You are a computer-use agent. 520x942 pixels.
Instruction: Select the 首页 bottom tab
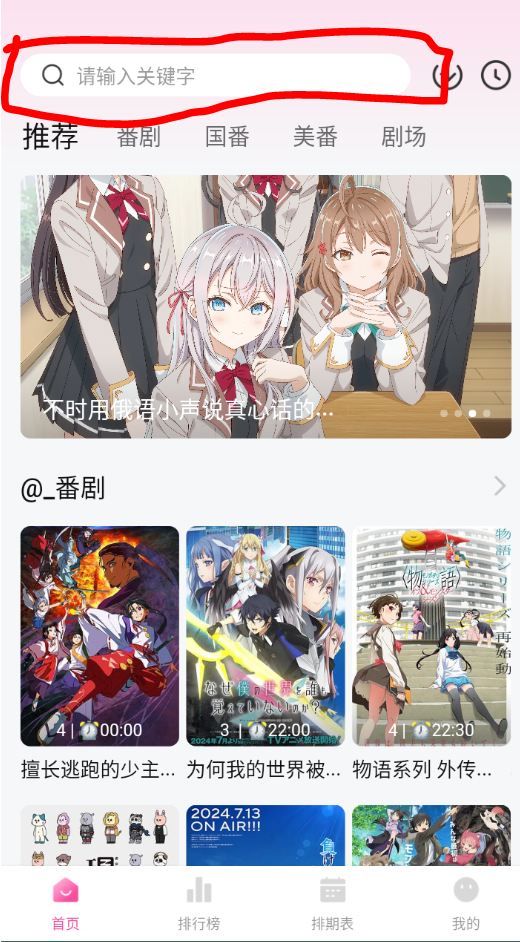pos(65,903)
